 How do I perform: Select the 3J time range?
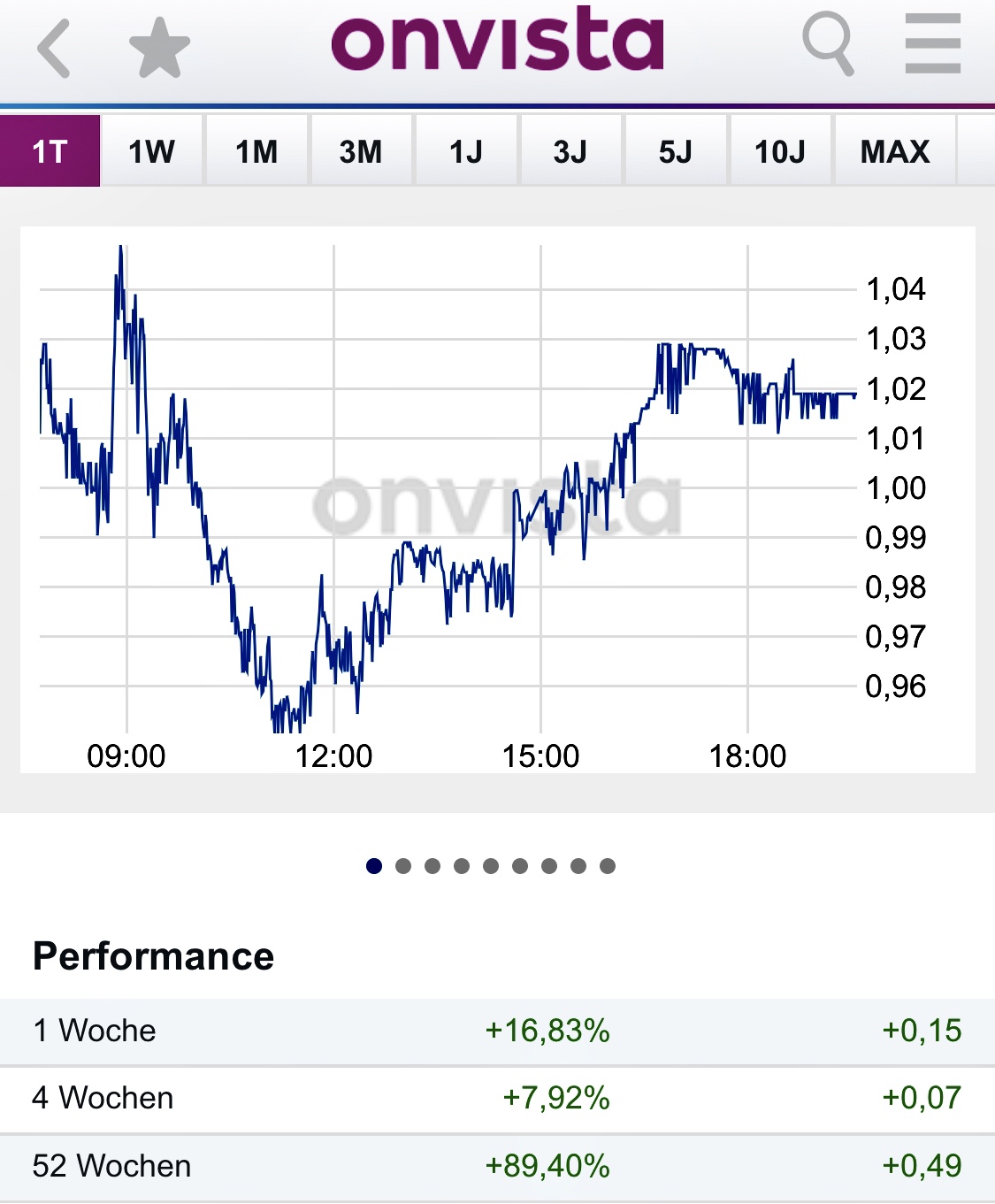[x=570, y=151]
